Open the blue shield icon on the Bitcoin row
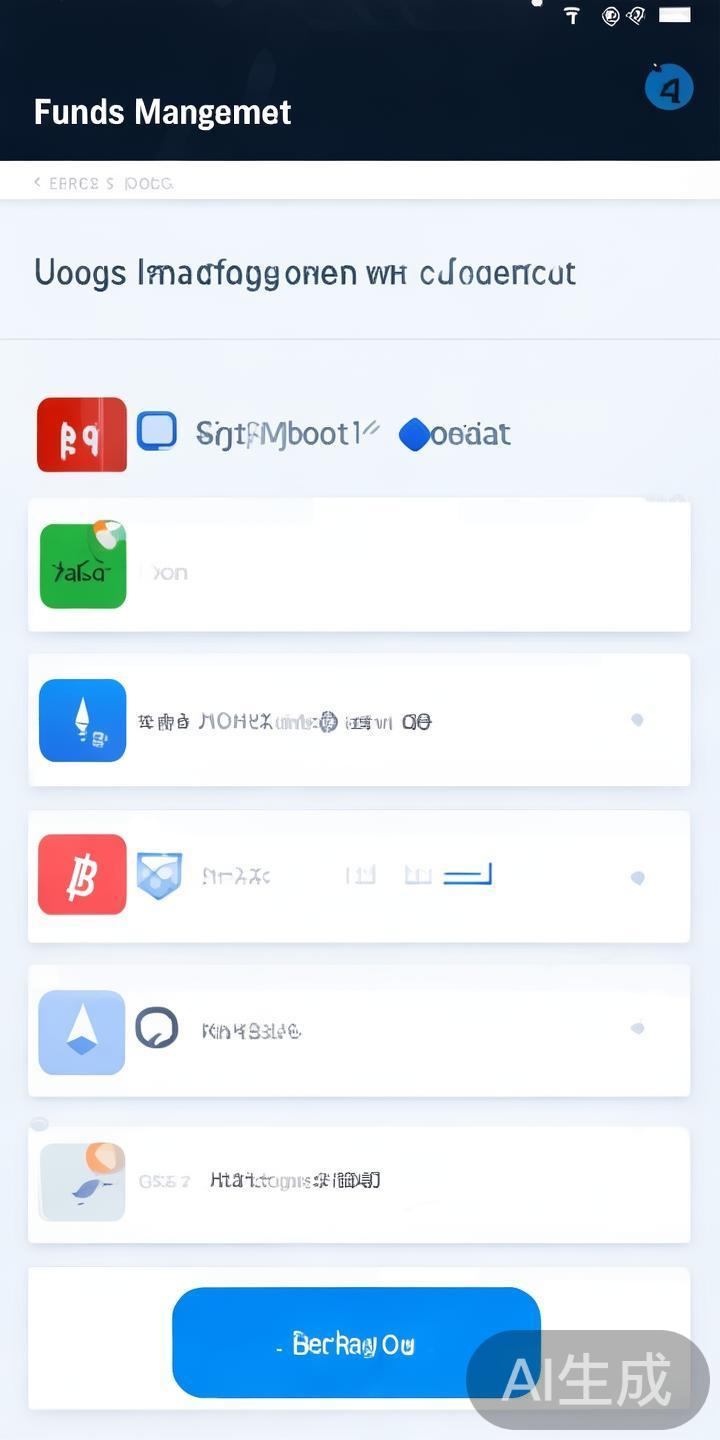720x1440 pixels. [160, 874]
